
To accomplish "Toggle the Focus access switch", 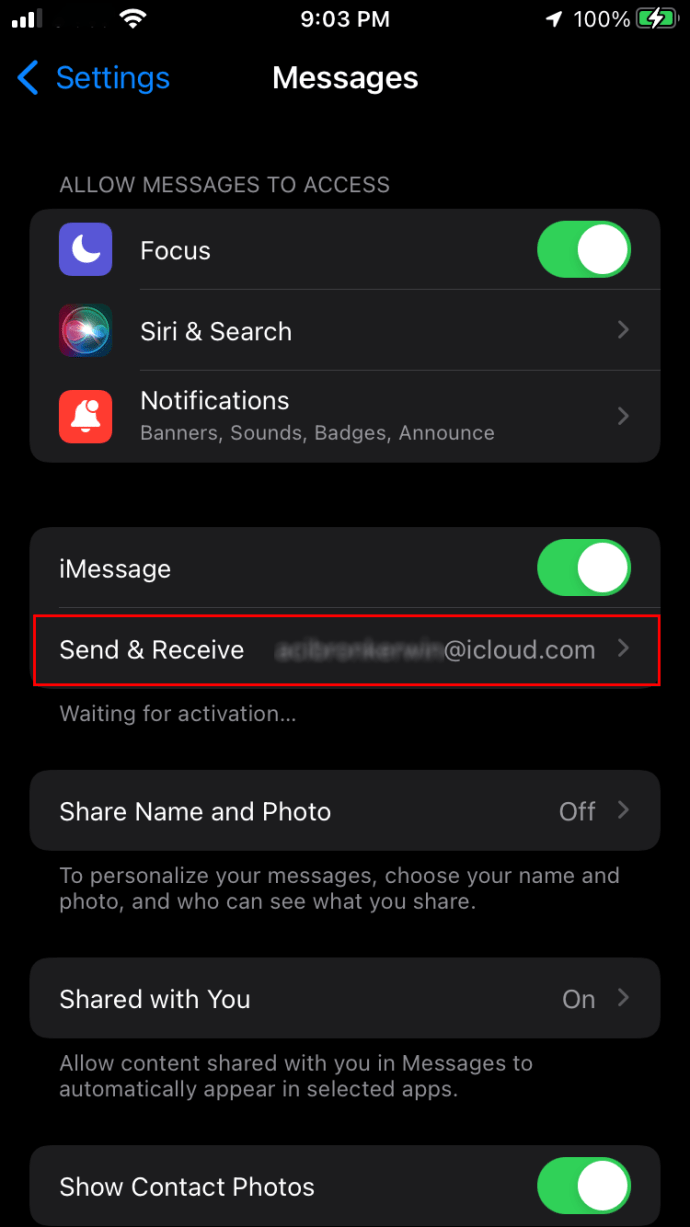I will click(x=584, y=250).
